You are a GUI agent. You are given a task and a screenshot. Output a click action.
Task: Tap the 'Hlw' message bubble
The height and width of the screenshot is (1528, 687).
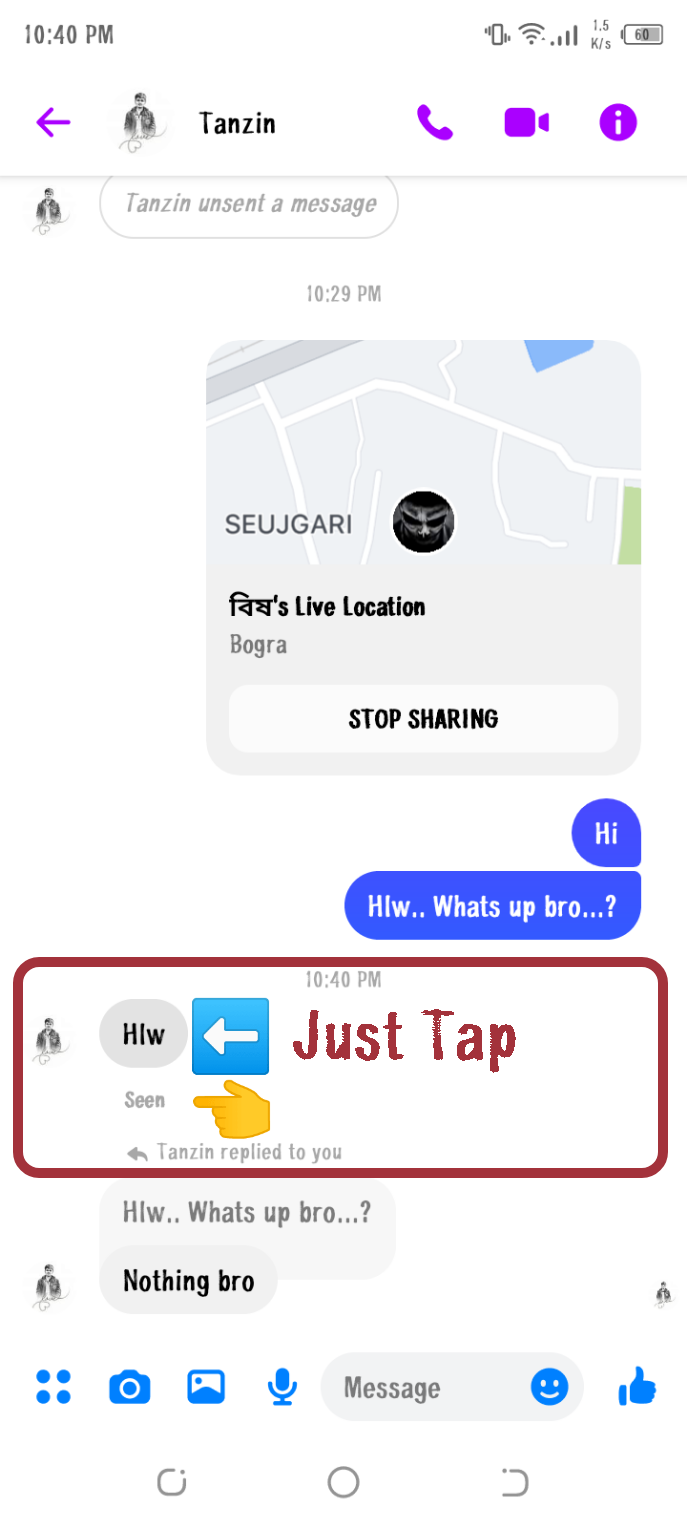(143, 1034)
